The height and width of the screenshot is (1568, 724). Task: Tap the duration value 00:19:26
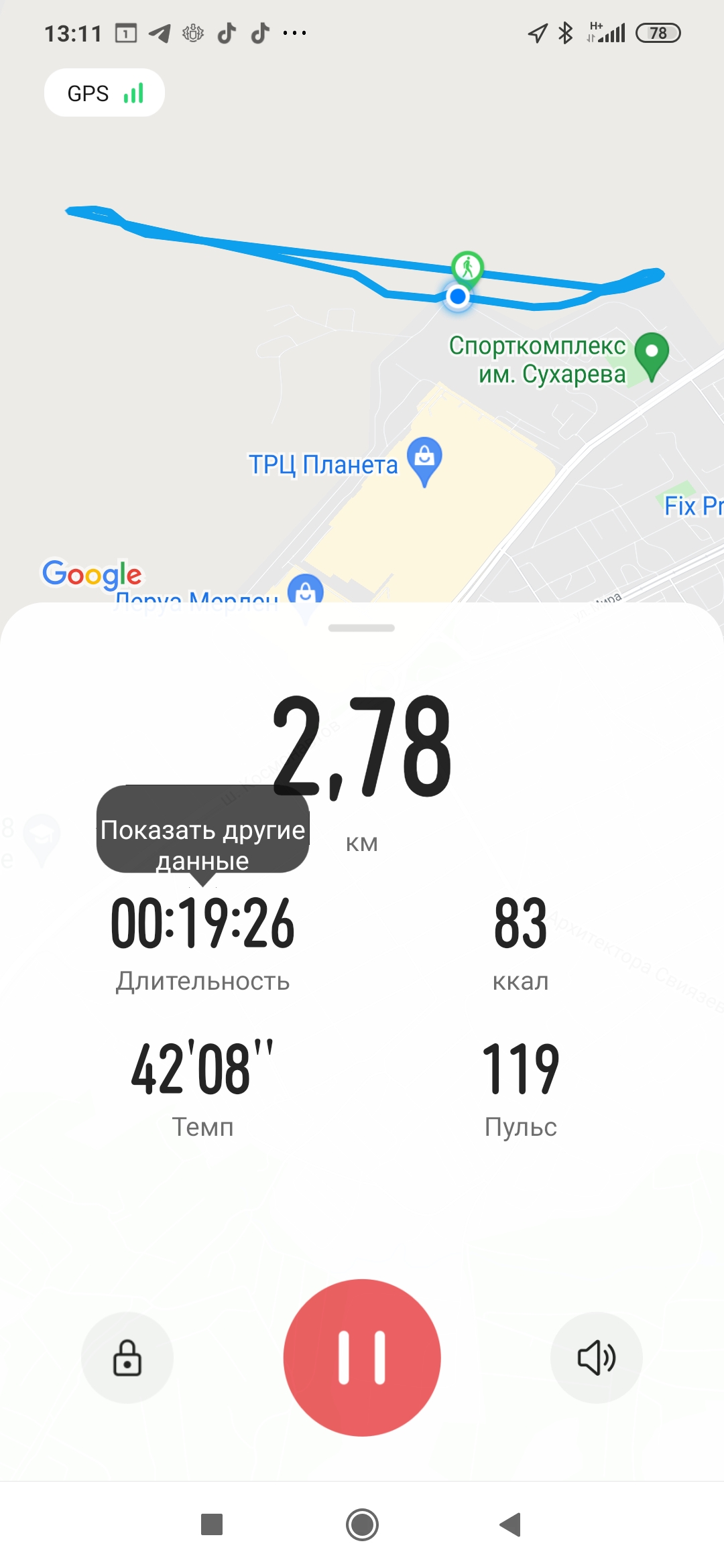tap(202, 925)
